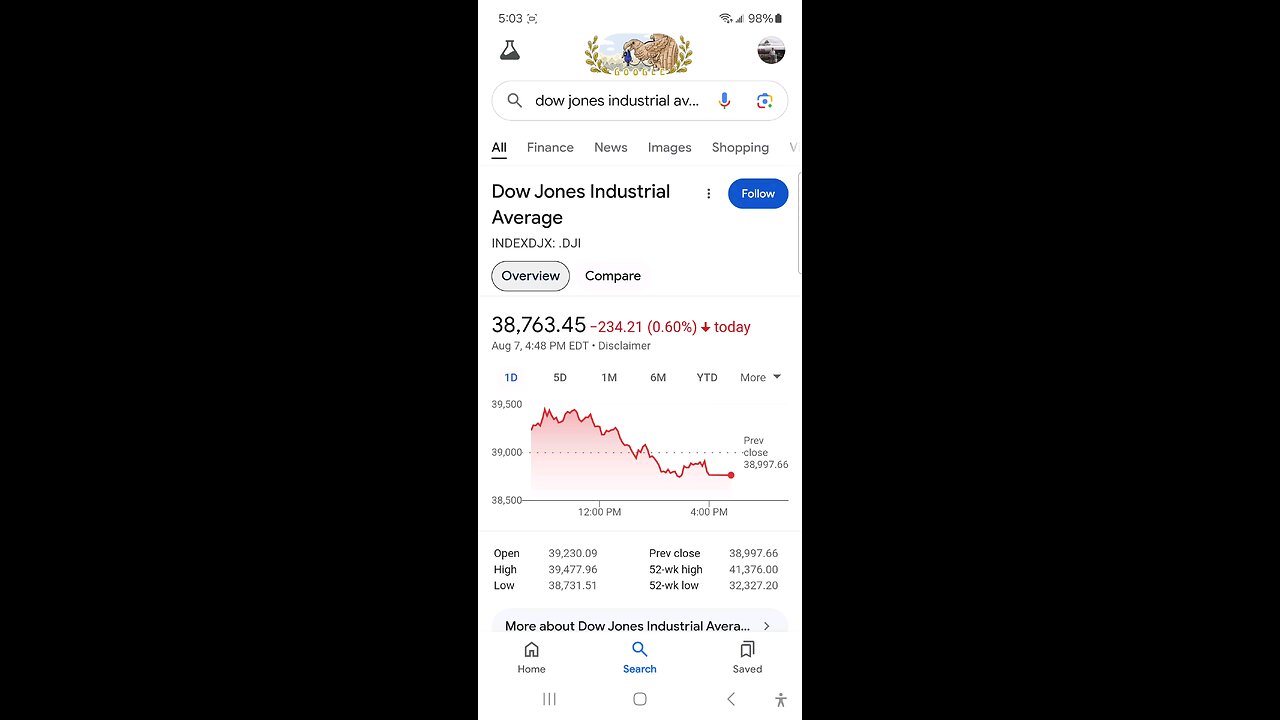Open Google Lens camera search

764,101
